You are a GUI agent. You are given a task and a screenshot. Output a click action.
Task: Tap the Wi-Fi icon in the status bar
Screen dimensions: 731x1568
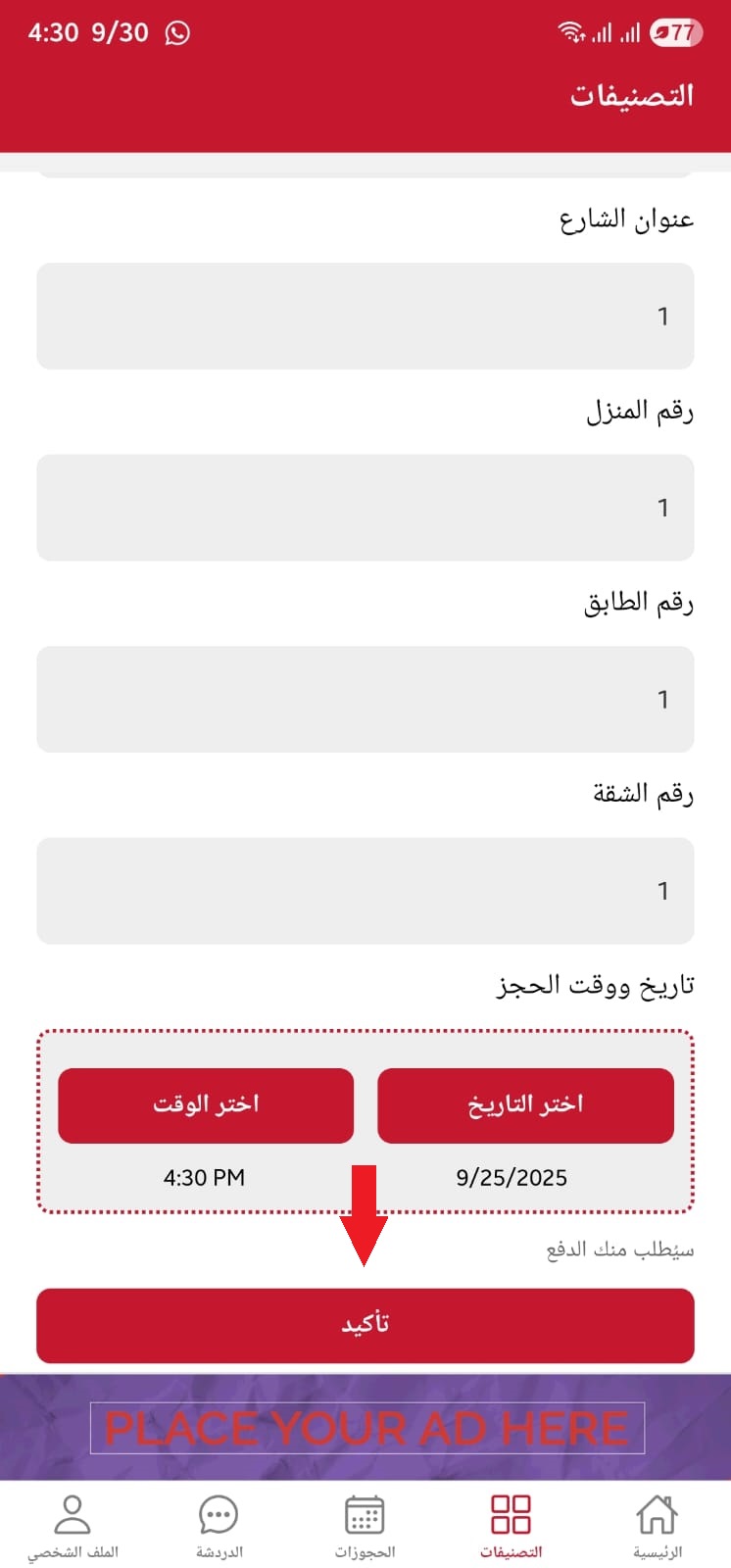coord(572,29)
